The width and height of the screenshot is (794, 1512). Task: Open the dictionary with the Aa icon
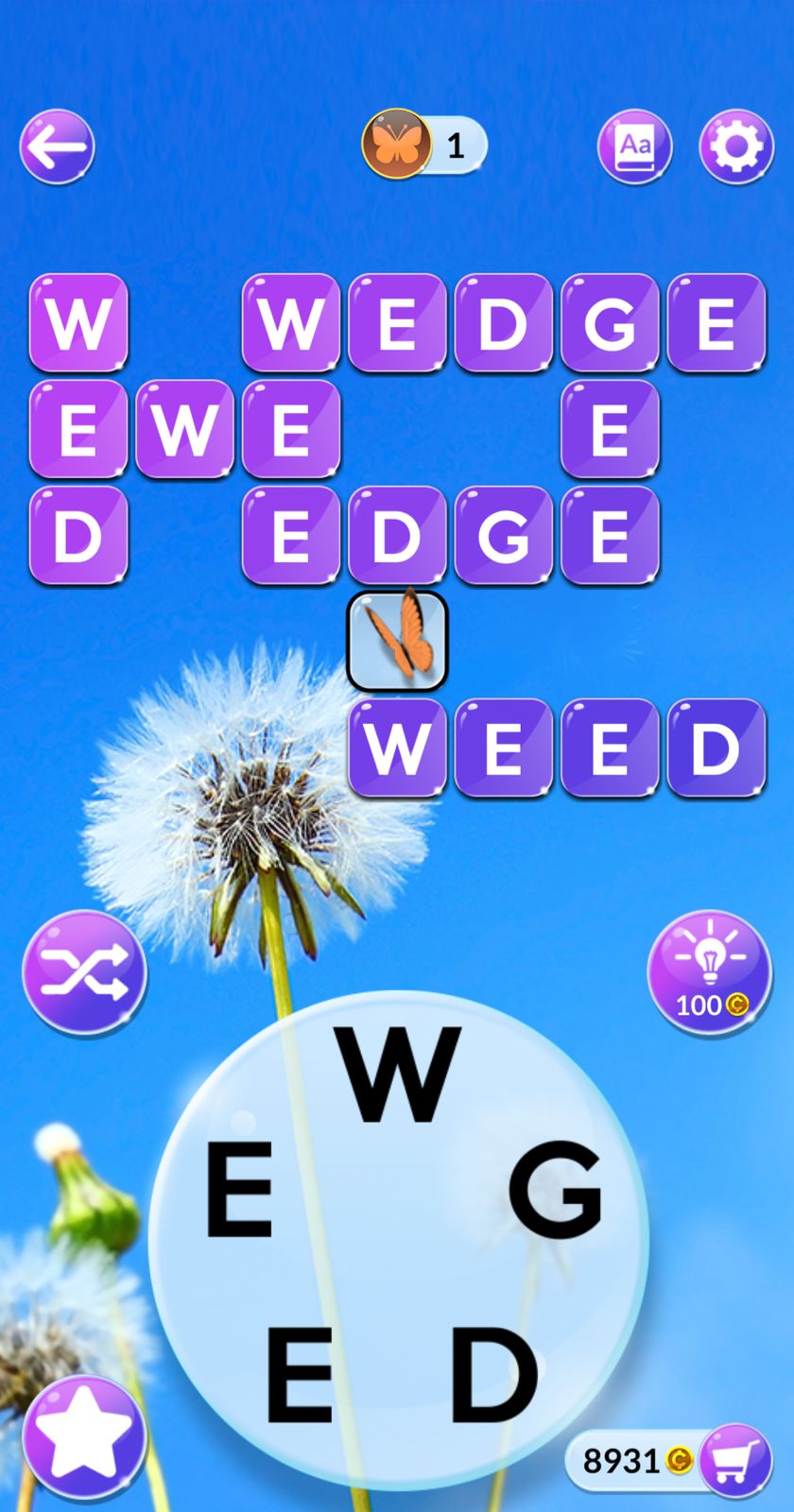pos(634,146)
